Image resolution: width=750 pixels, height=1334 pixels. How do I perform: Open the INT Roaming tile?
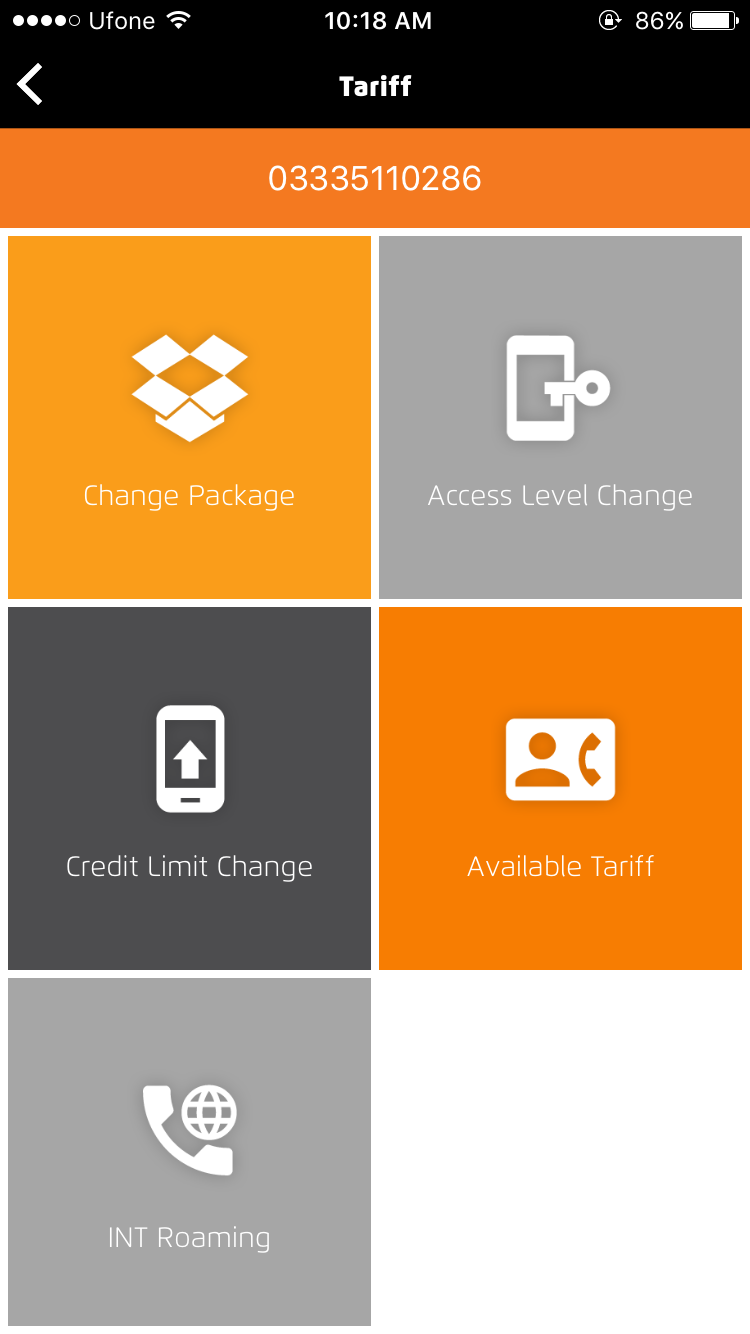pyautogui.click(x=189, y=1152)
